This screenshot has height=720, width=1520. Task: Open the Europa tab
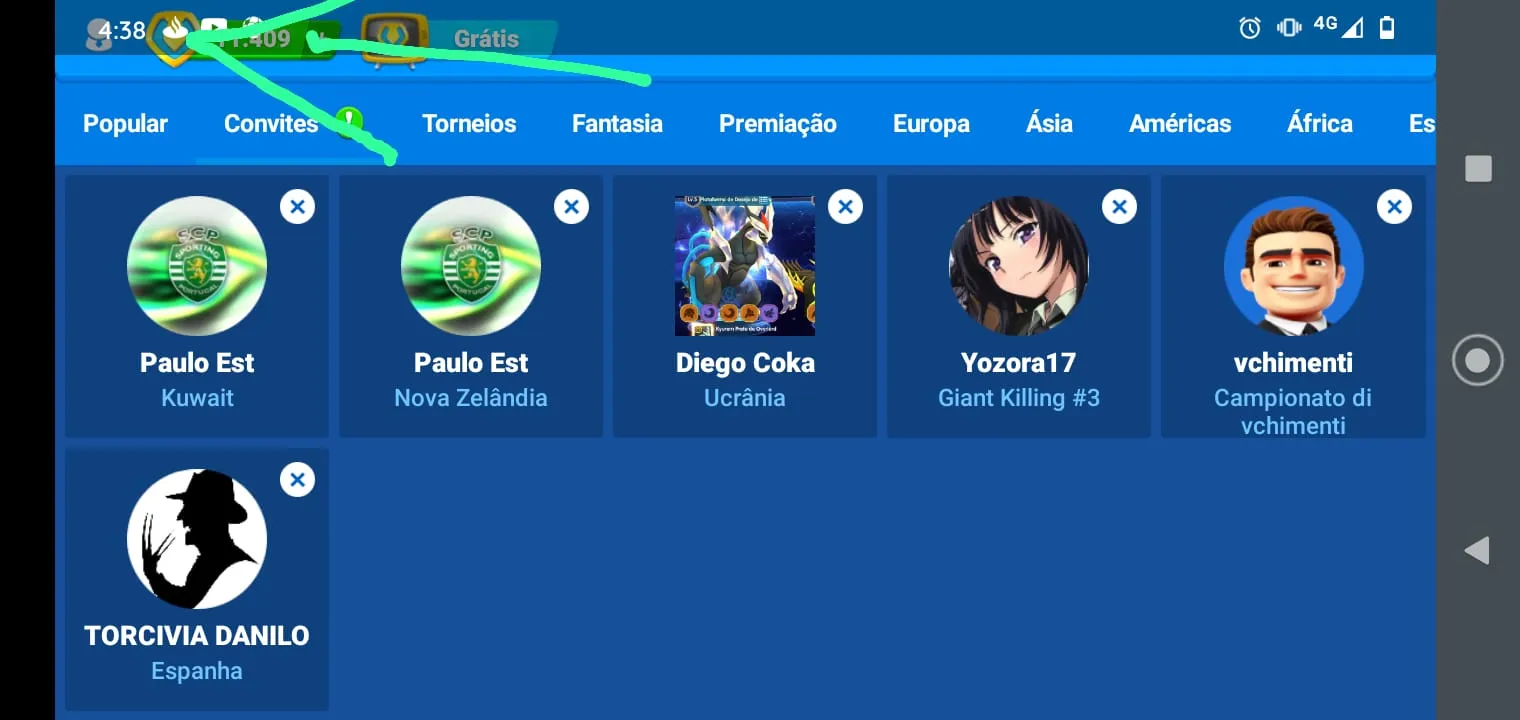pos(931,124)
